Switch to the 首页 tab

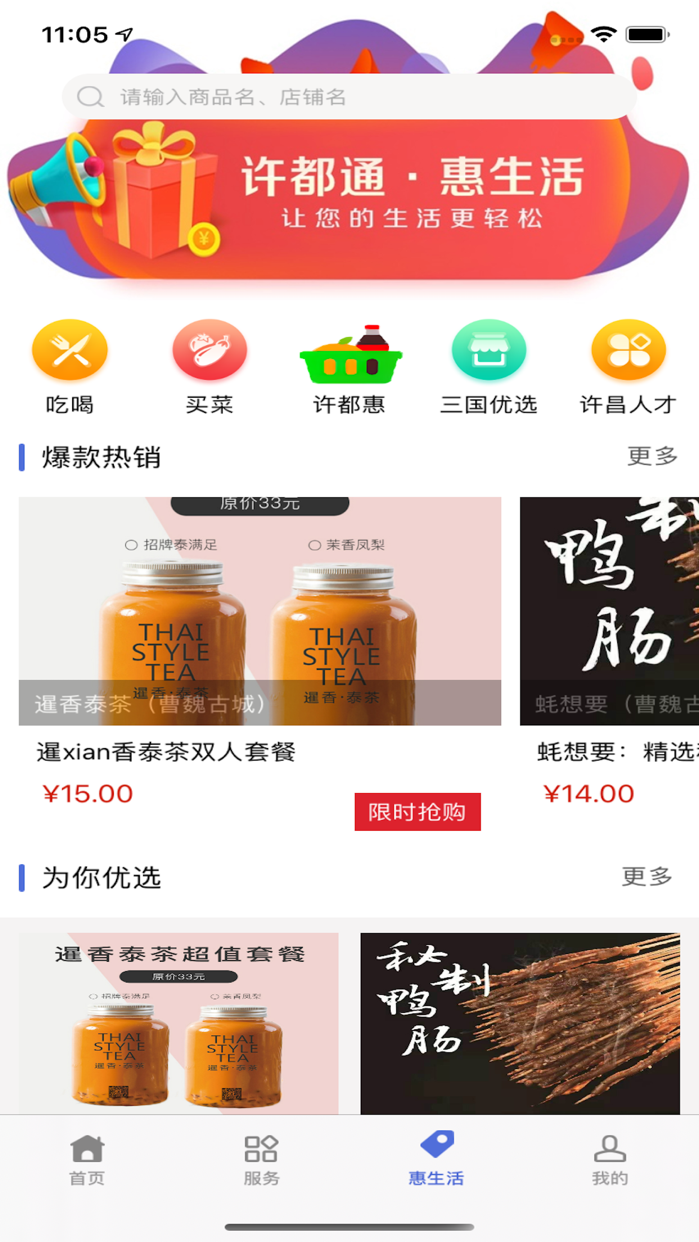87,1160
